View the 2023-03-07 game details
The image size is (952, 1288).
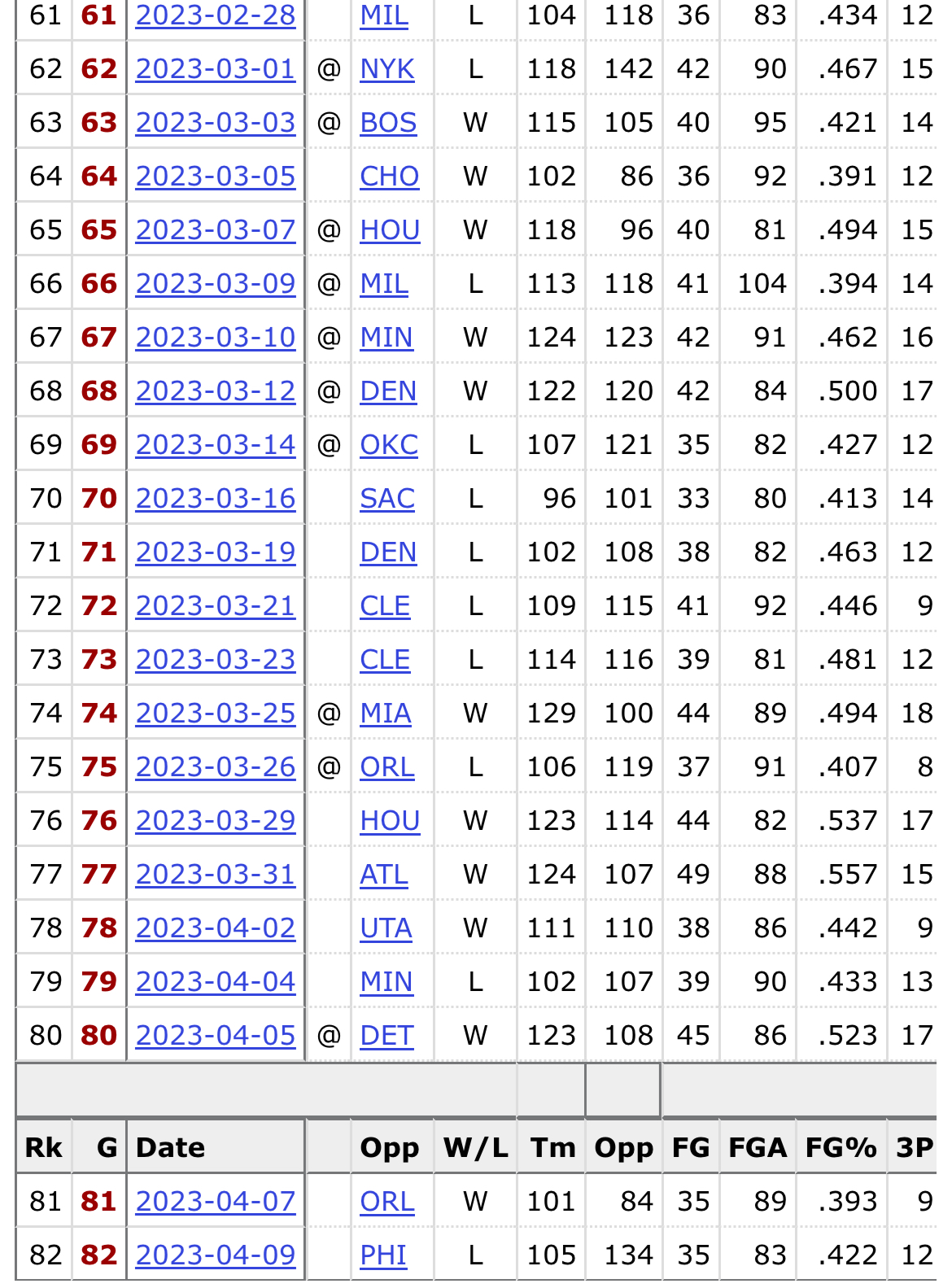tap(216, 230)
